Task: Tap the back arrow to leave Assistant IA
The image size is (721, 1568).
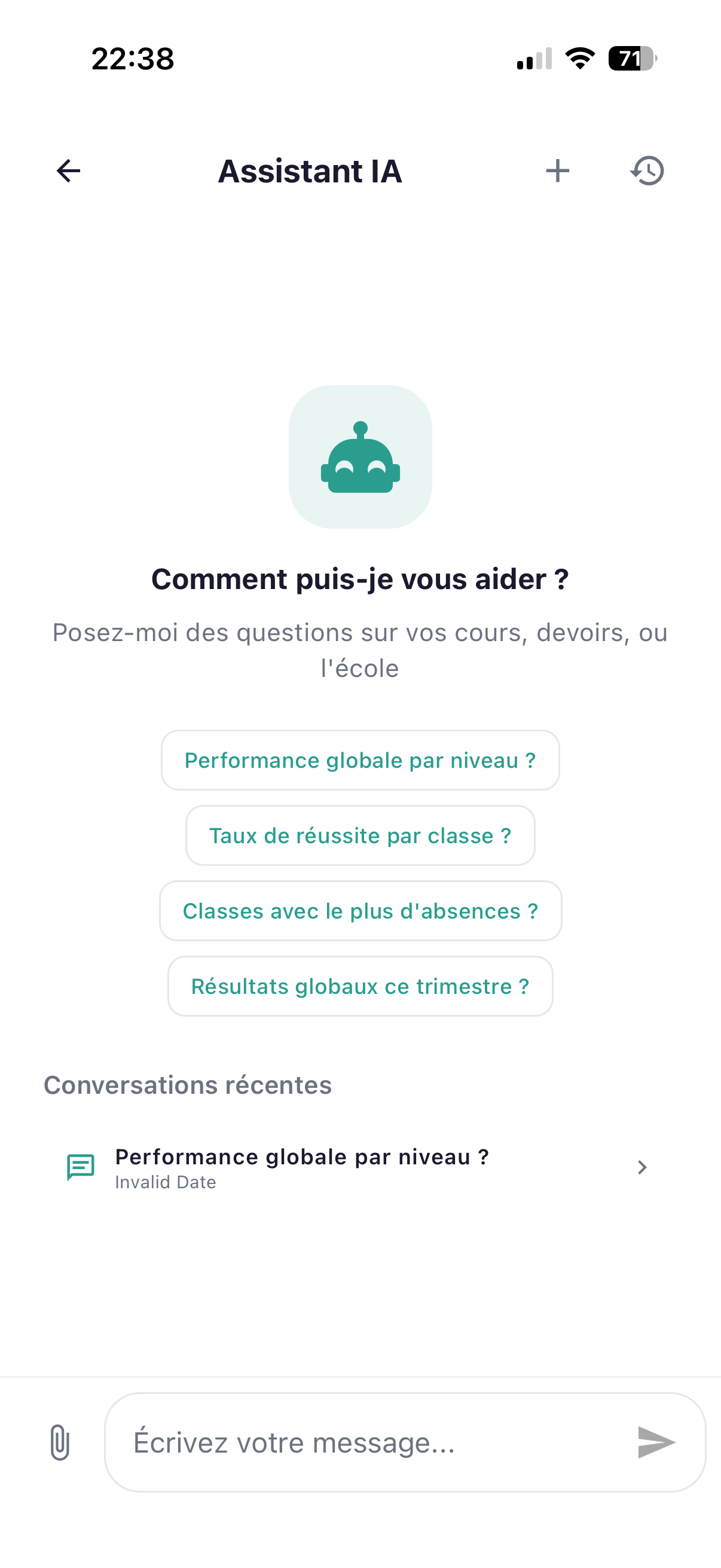Action: click(68, 171)
